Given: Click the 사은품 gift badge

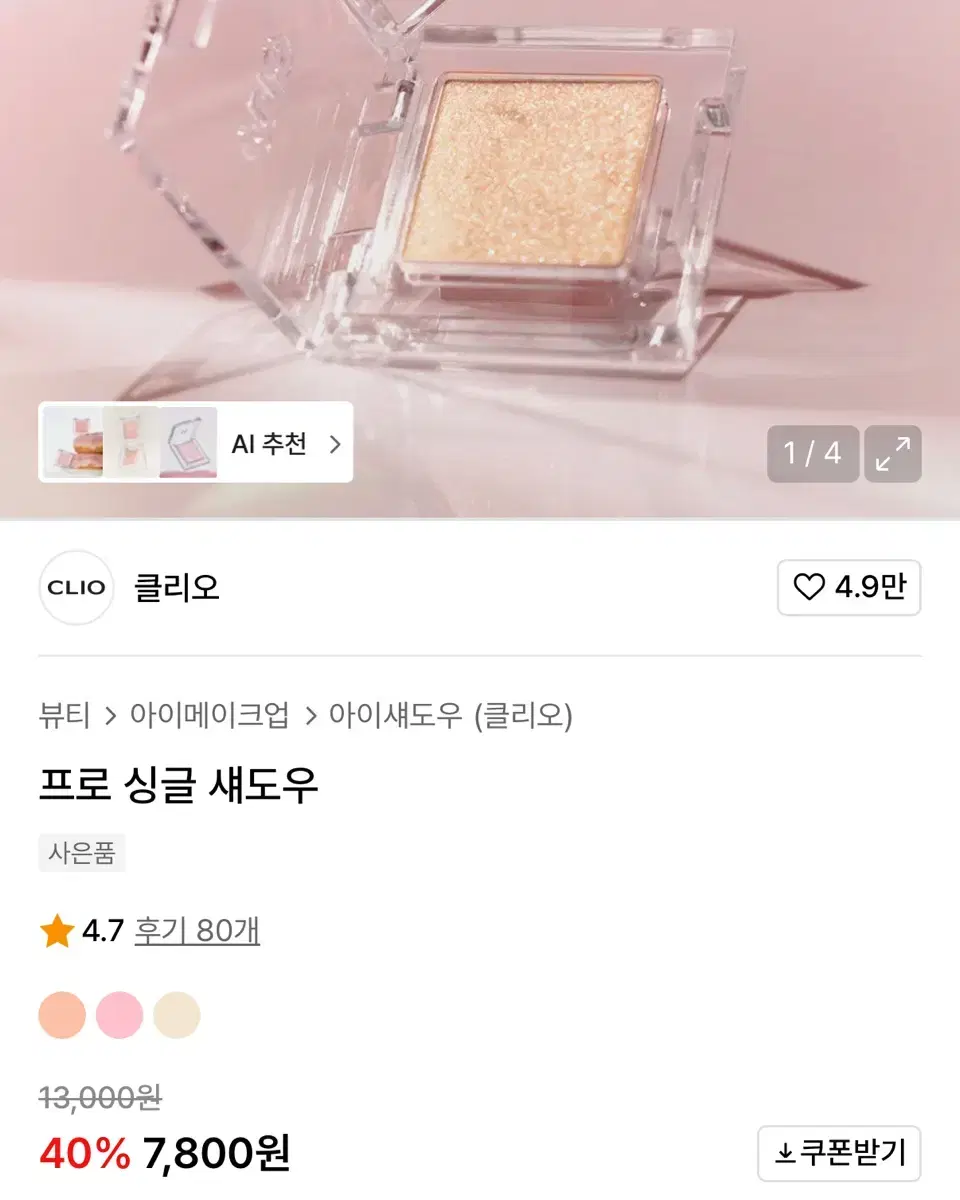Looking at the screenshot, I should [x=81, y=853].
